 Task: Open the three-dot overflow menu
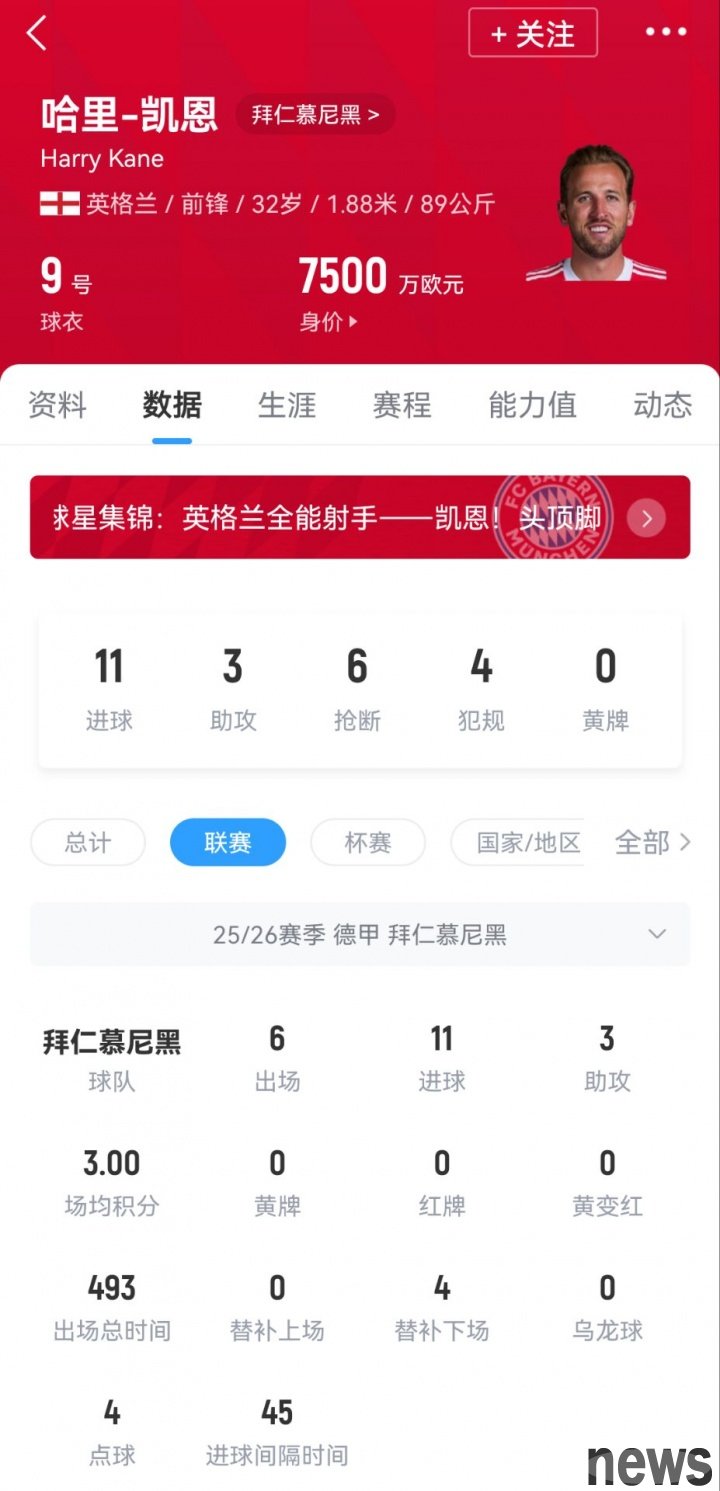666,33
